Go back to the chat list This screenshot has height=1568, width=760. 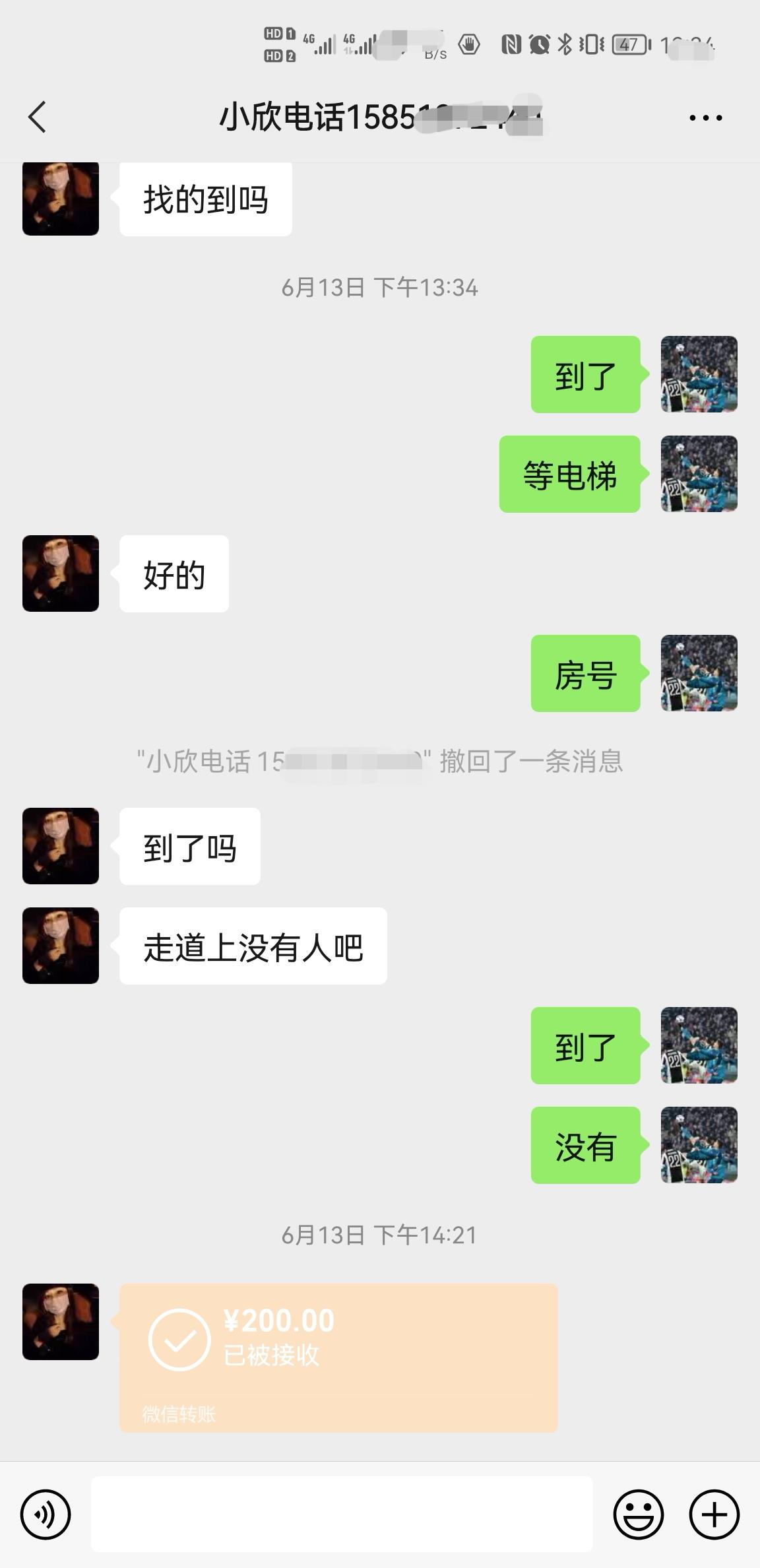[38, 117]
